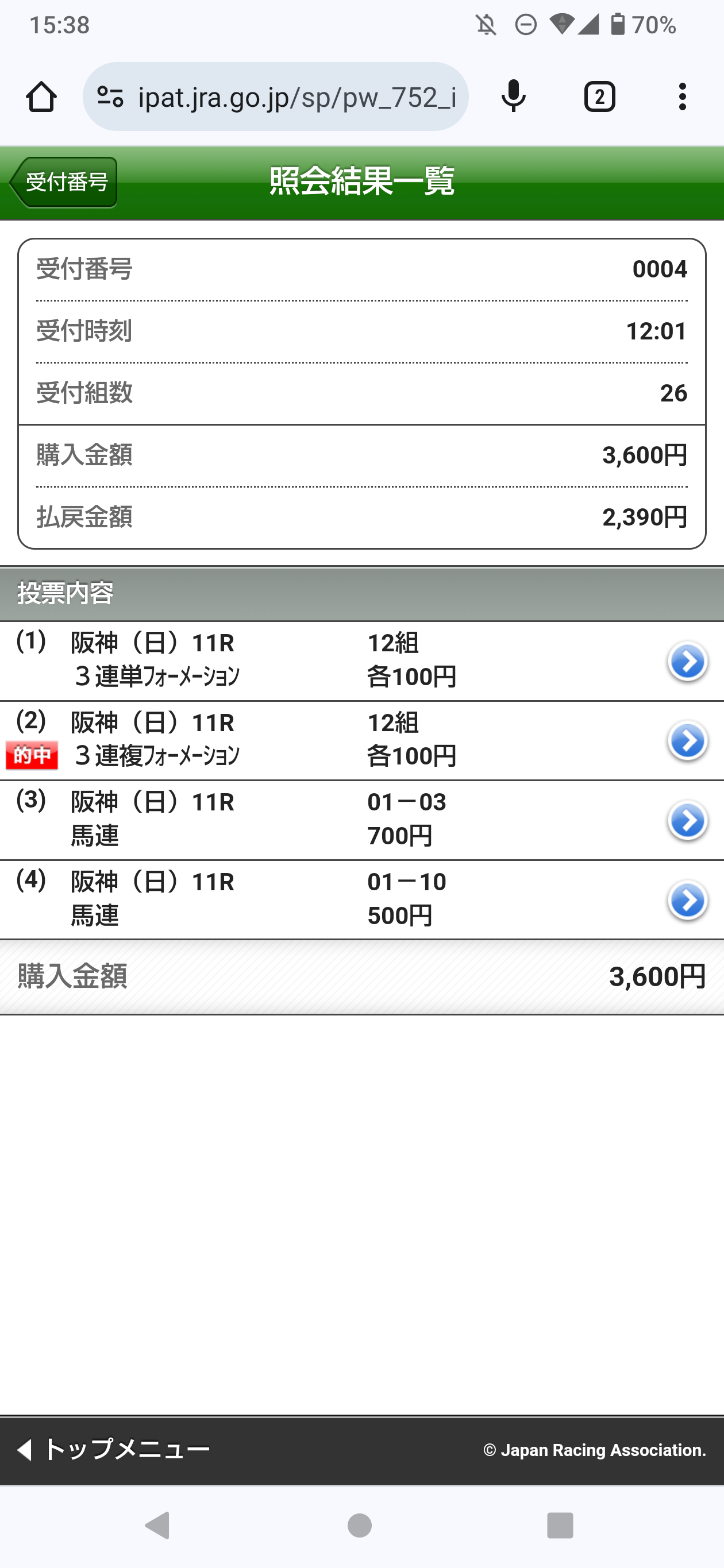Open the recent apps overview
The height and width of the screenshot is (1568, 724).
(560, 1525)
